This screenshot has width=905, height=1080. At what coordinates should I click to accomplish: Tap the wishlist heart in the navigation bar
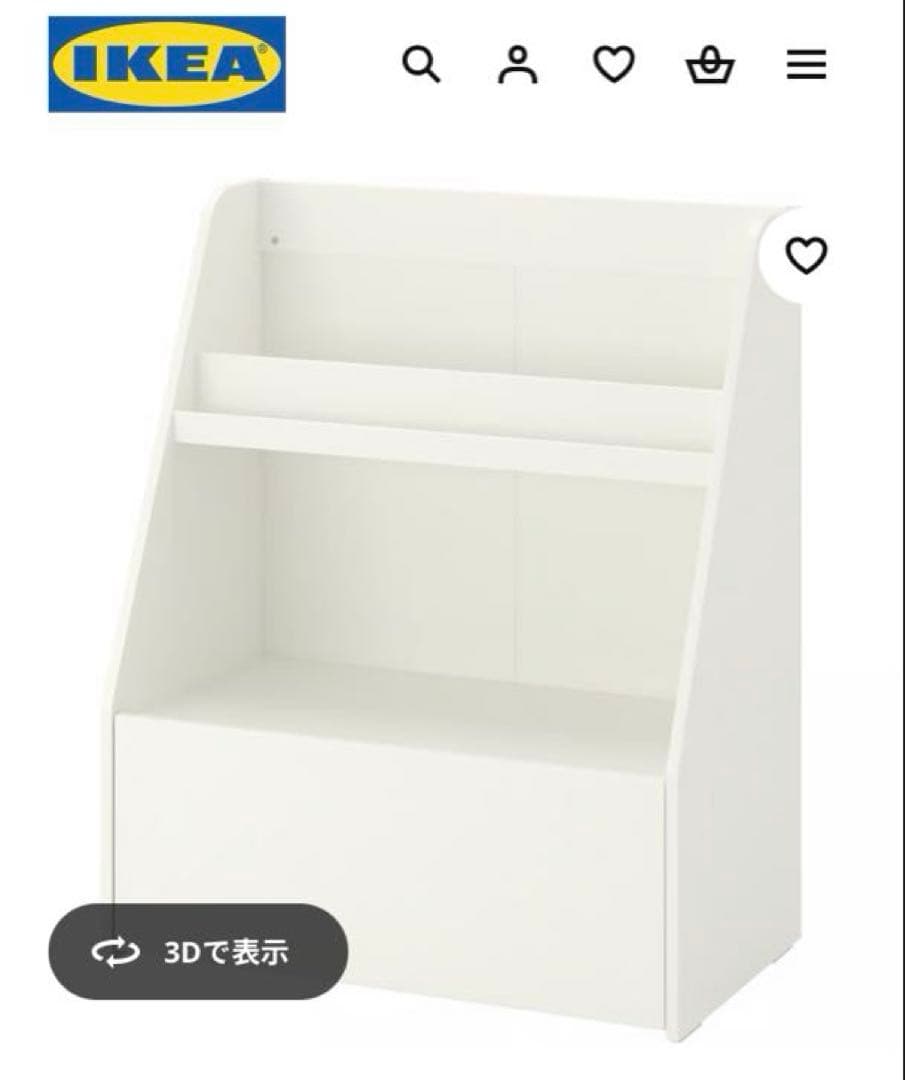613,66
